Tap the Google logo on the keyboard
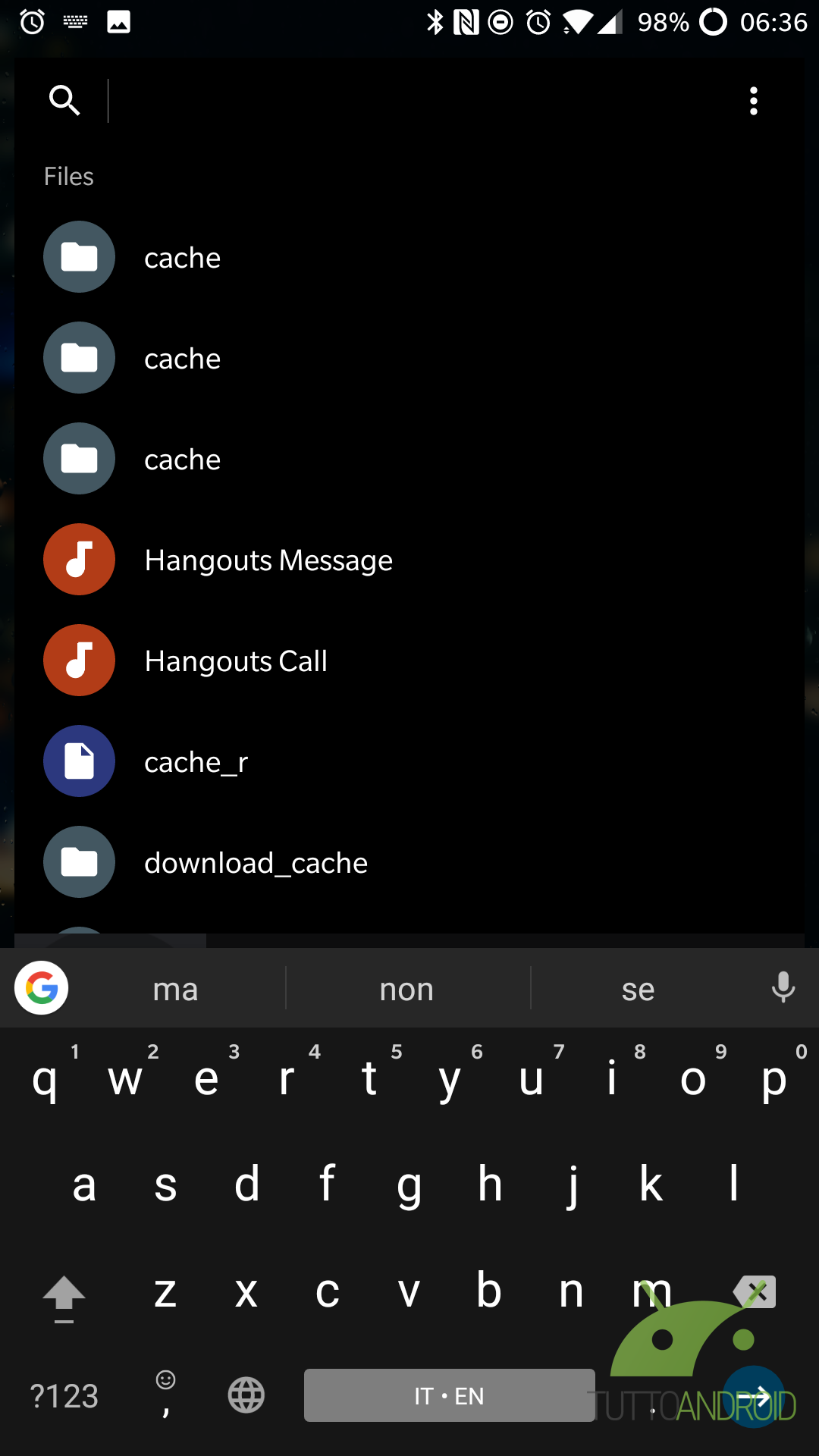The image size is (819, 1456). (x=42, y=988)
